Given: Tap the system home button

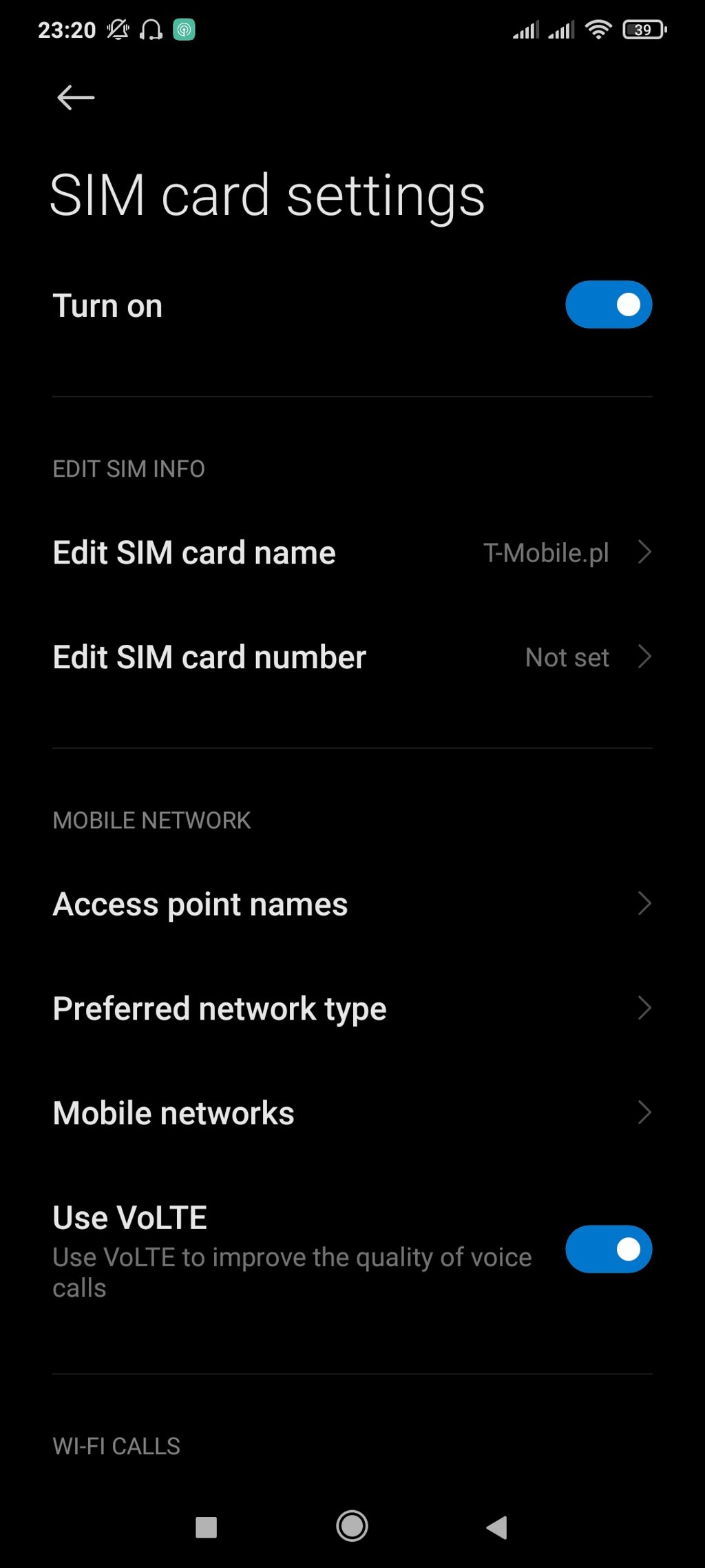Looking at the screenshot, I should tap(352, 1526).
